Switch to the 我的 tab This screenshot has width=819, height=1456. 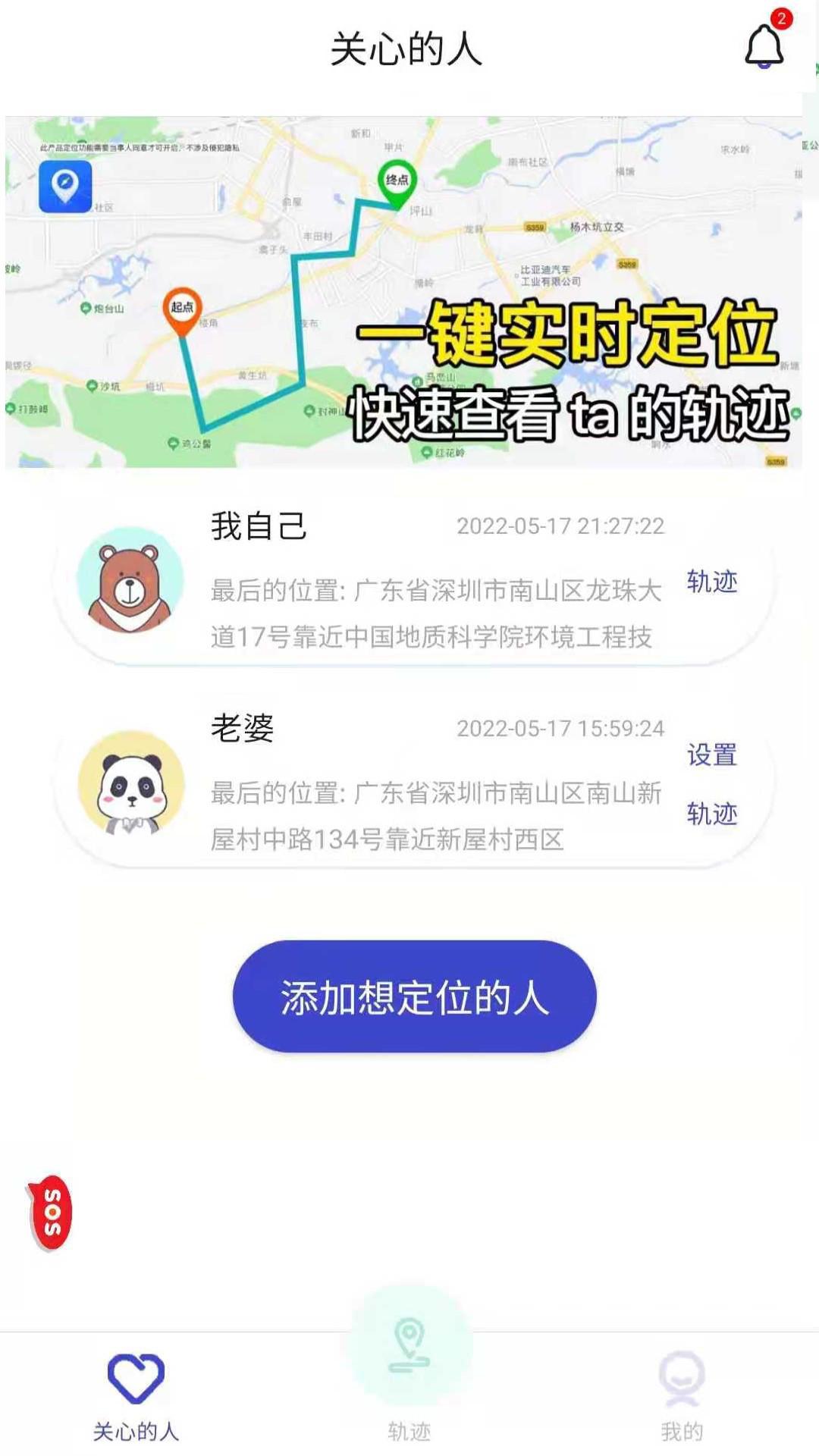682,1395
